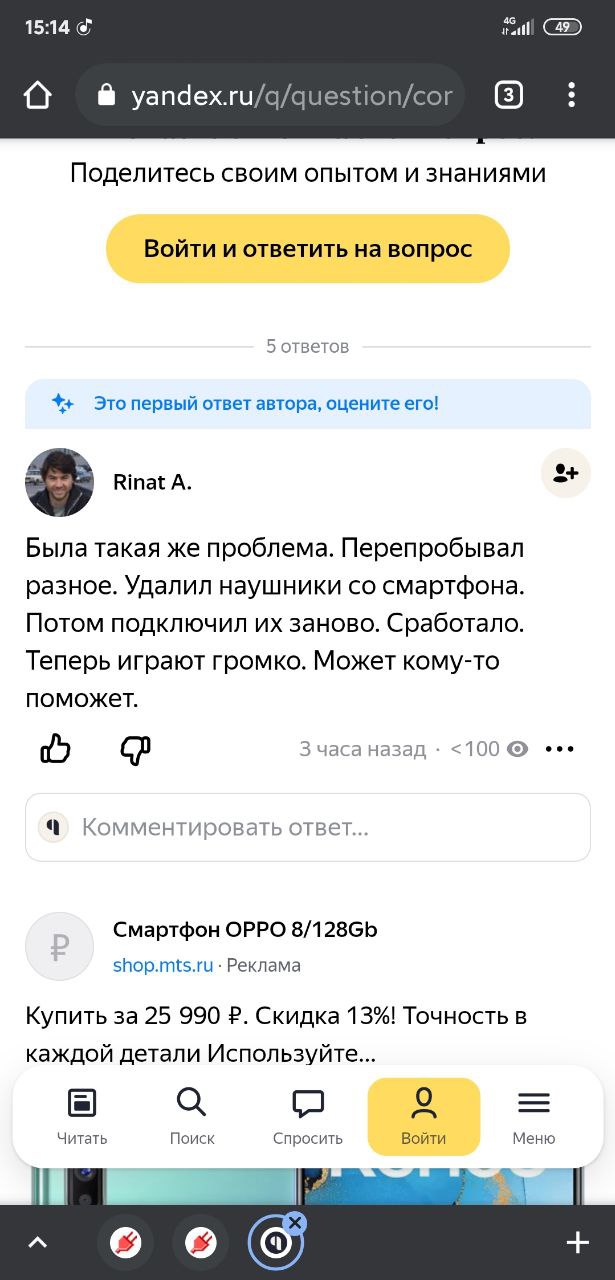Image resolution: width=615 pixels, height=1280 pixels.
Task: Open Rinat A.'s profile picture
Action: 59,482
